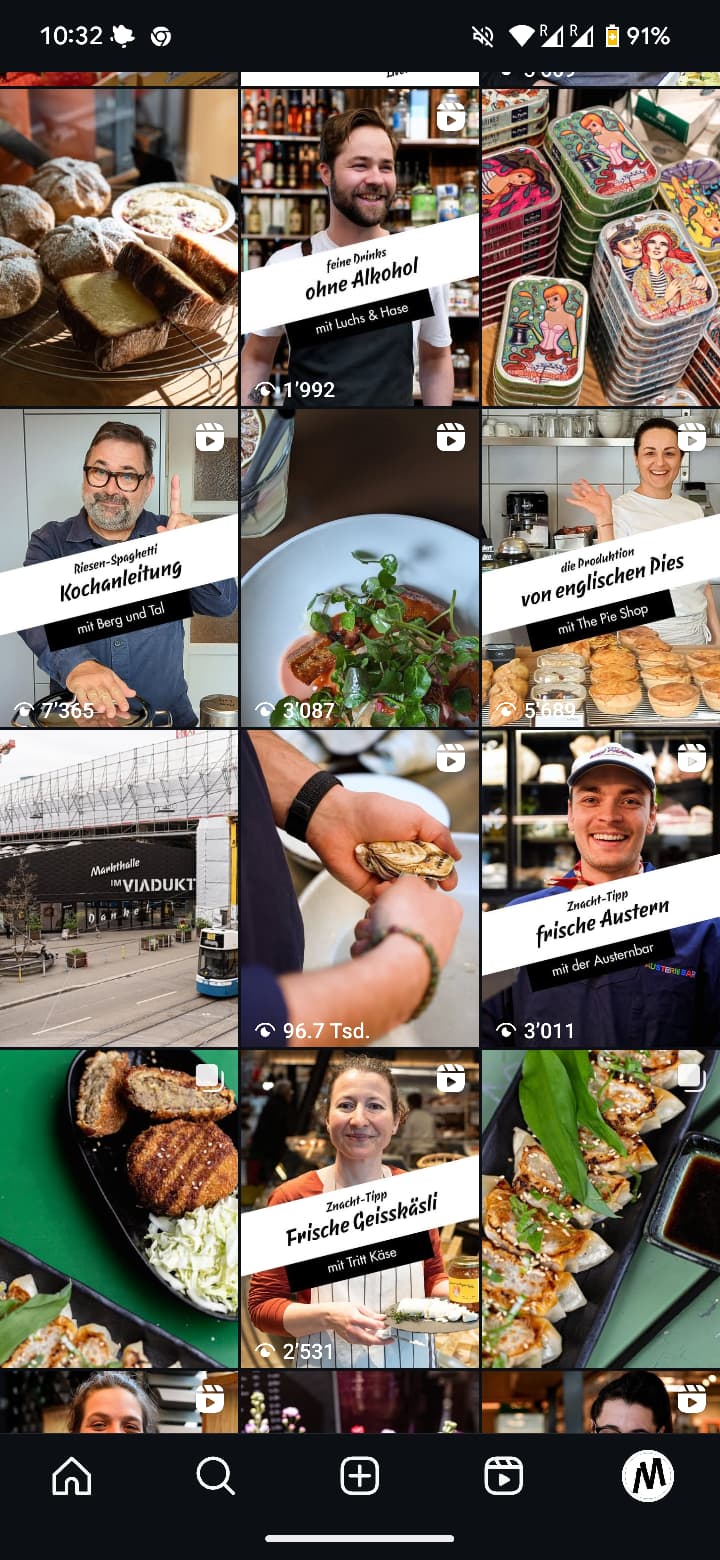The width and height of the screenshot is (720, 1560).
Task: Open the bread loaves photo post
Action: [x=118, y=245]
